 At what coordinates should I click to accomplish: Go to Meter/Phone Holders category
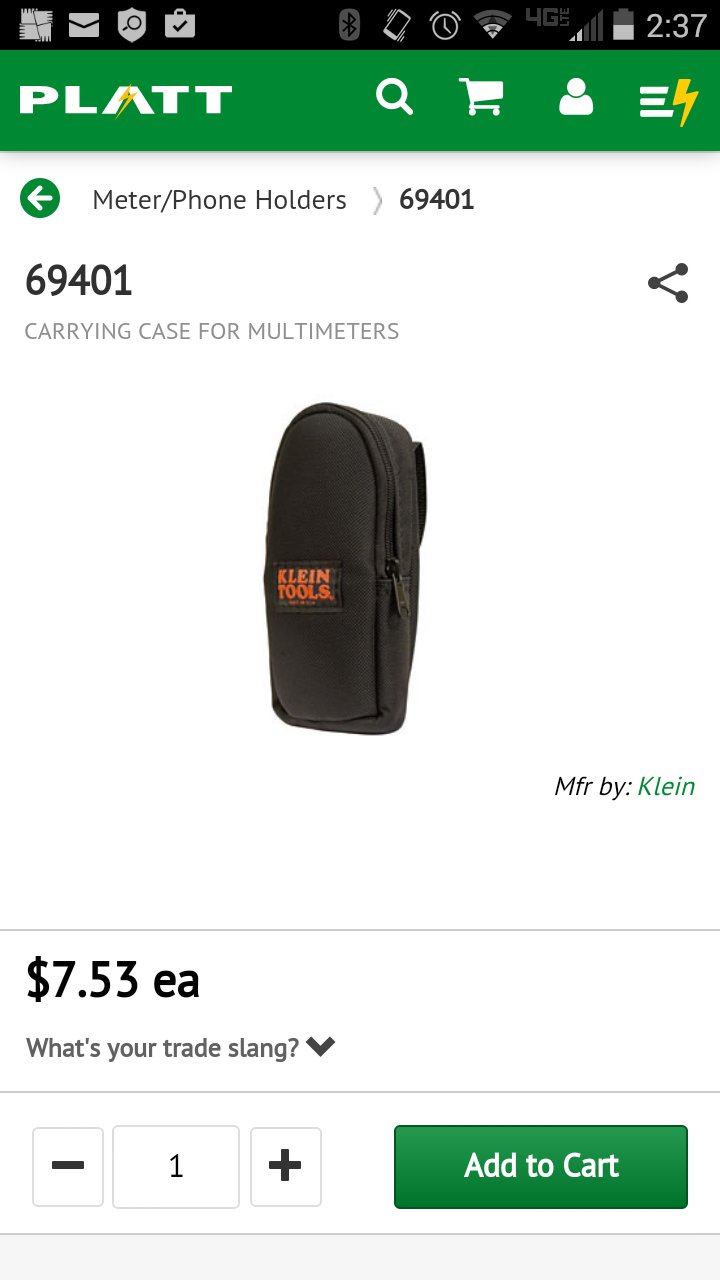point(219,200)
